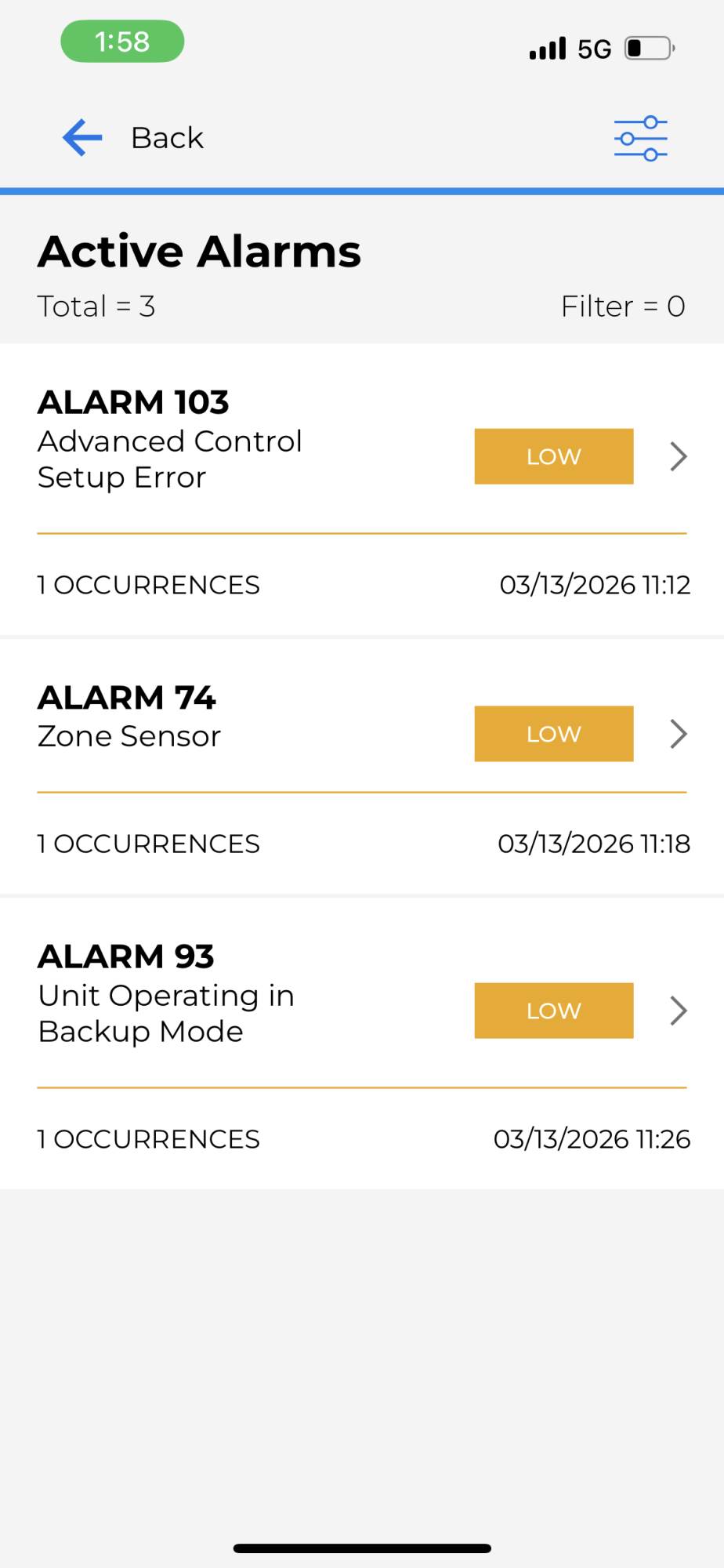View details of Alarm 74 Zone Sensor
Image resolution: width=724 pixels, height=1568 pixels.
[679, 734]
